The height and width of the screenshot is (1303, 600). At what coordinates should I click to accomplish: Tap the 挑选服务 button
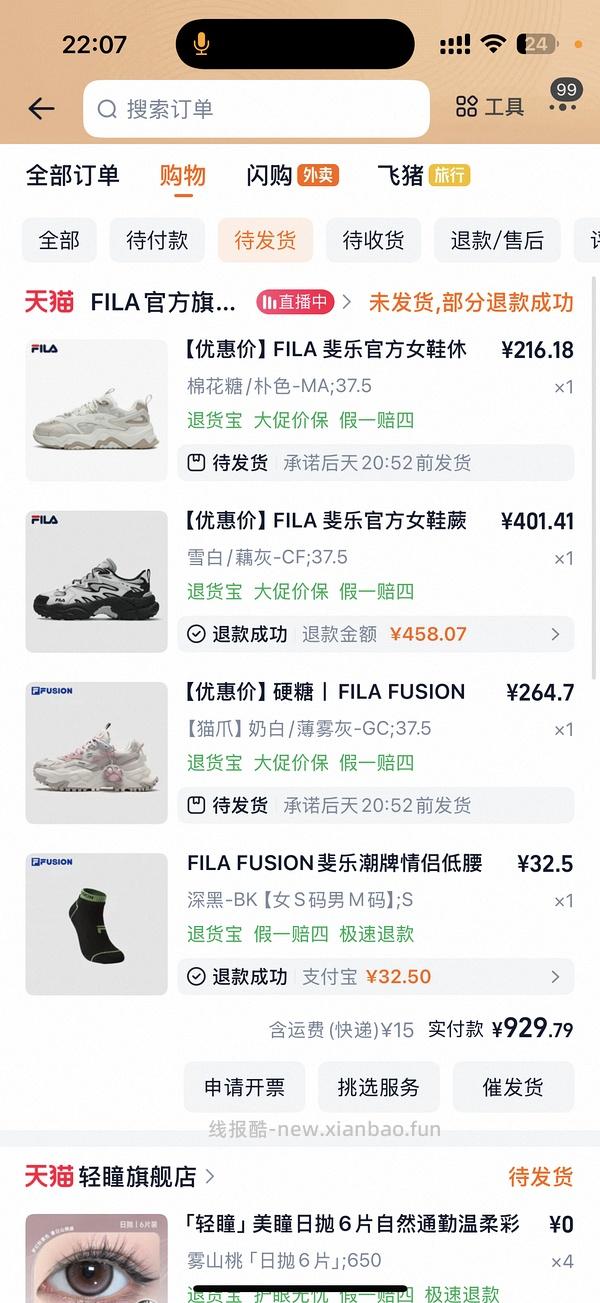(378, 1087)
